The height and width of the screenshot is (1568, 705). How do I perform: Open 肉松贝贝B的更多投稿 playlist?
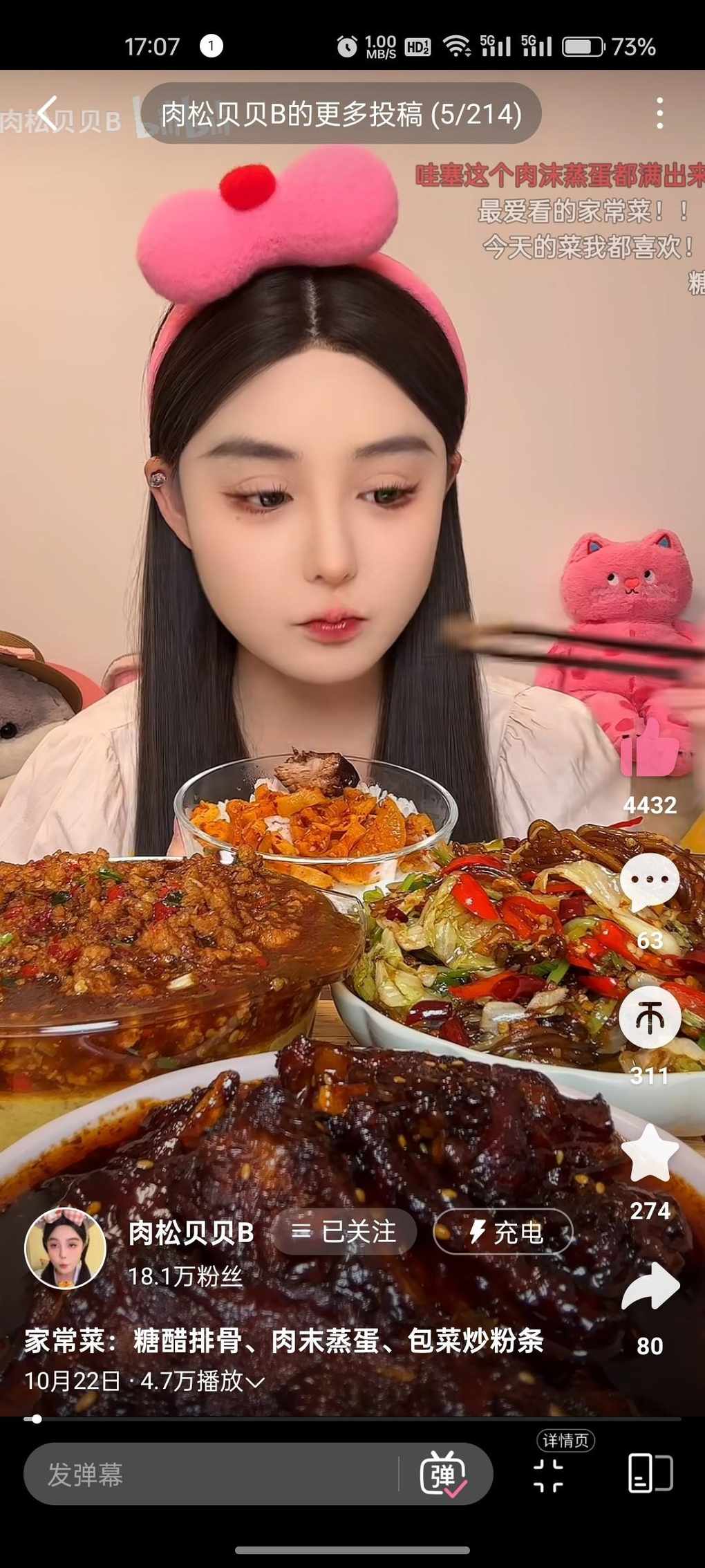[341, 113]
